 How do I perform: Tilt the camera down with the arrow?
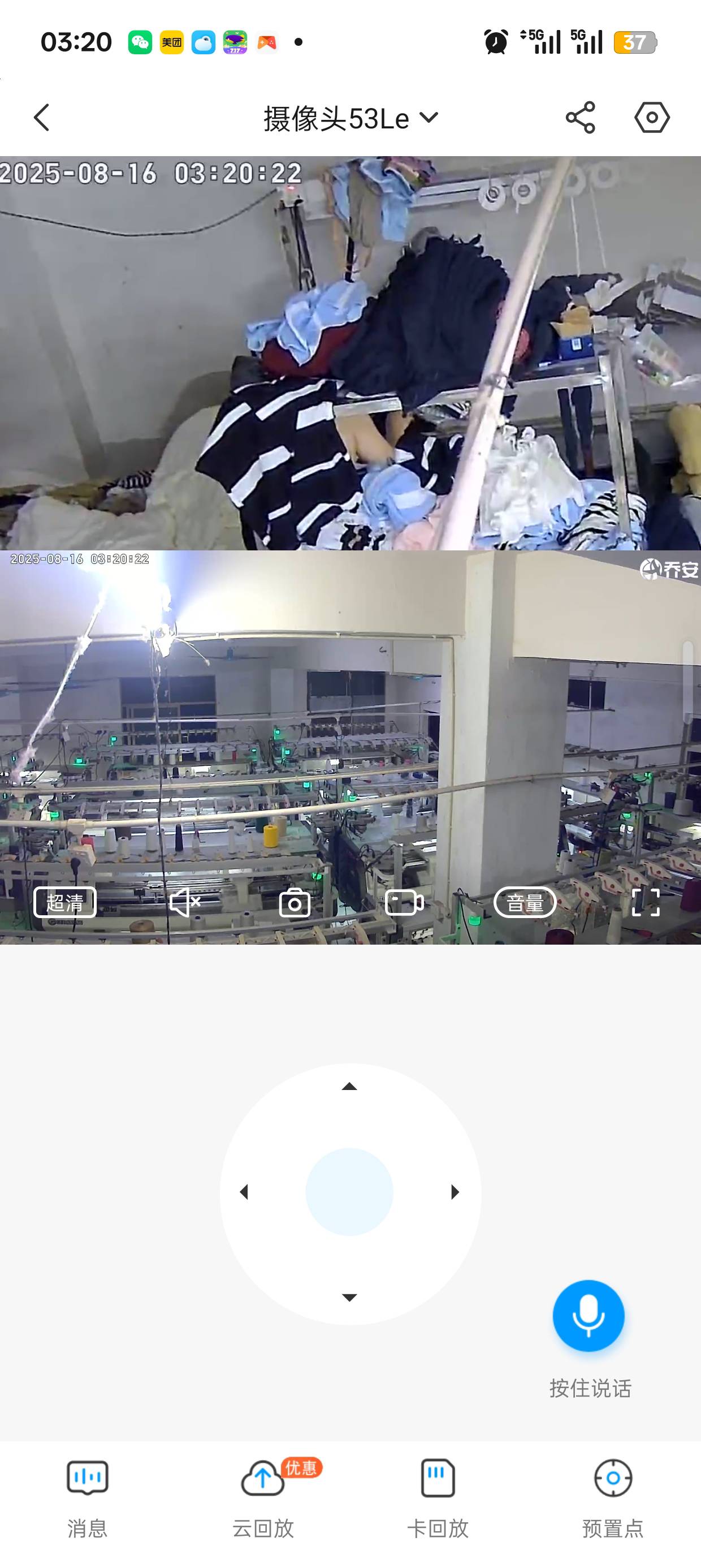(349, 1297)
